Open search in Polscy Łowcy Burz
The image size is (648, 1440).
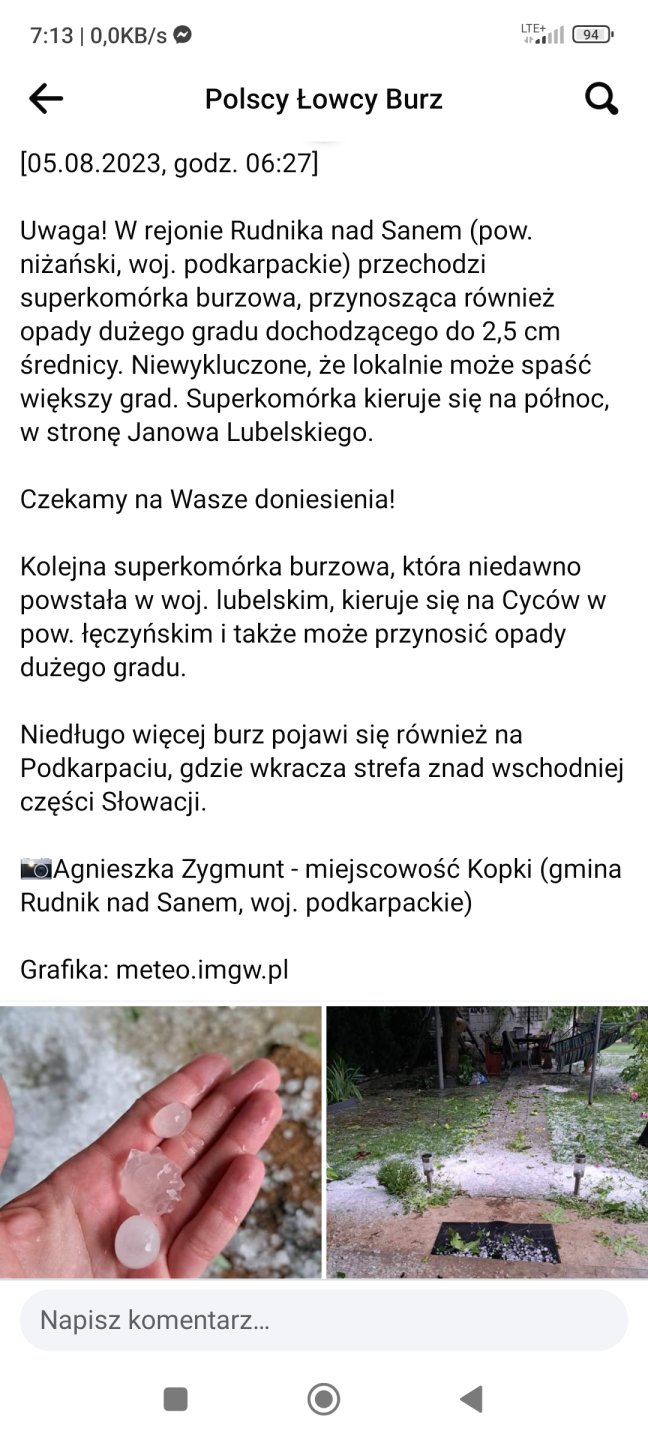[601, 99]
